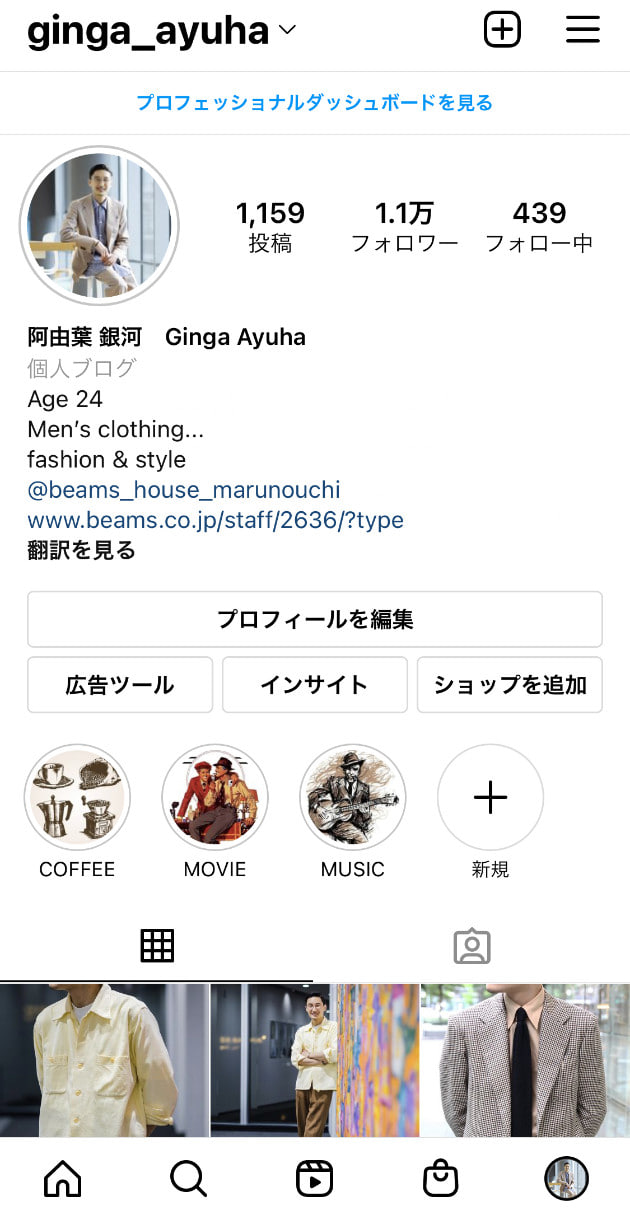The image size is (630, 1220).
Task: Open インサイト
Action: coord(314,685)
